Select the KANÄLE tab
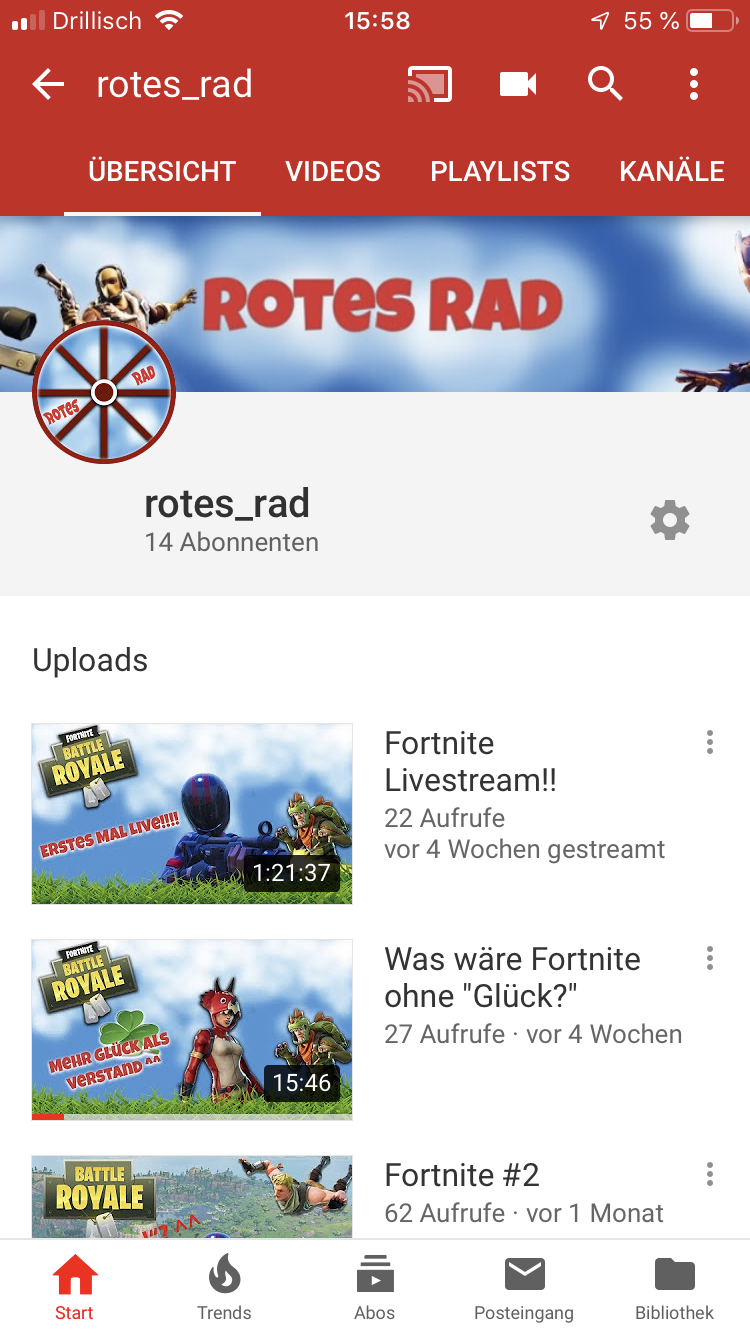 tap(672, 171)
